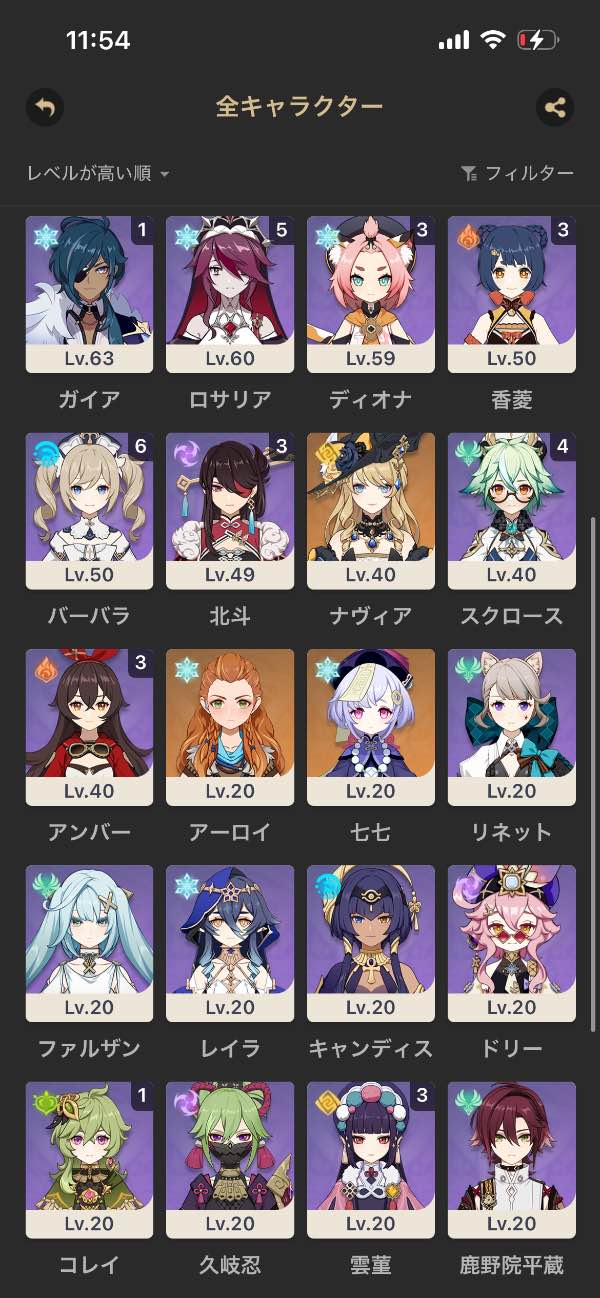Tap the バーバラ character card
Viewport: 600px width, 1298px height.
[89, 510]
